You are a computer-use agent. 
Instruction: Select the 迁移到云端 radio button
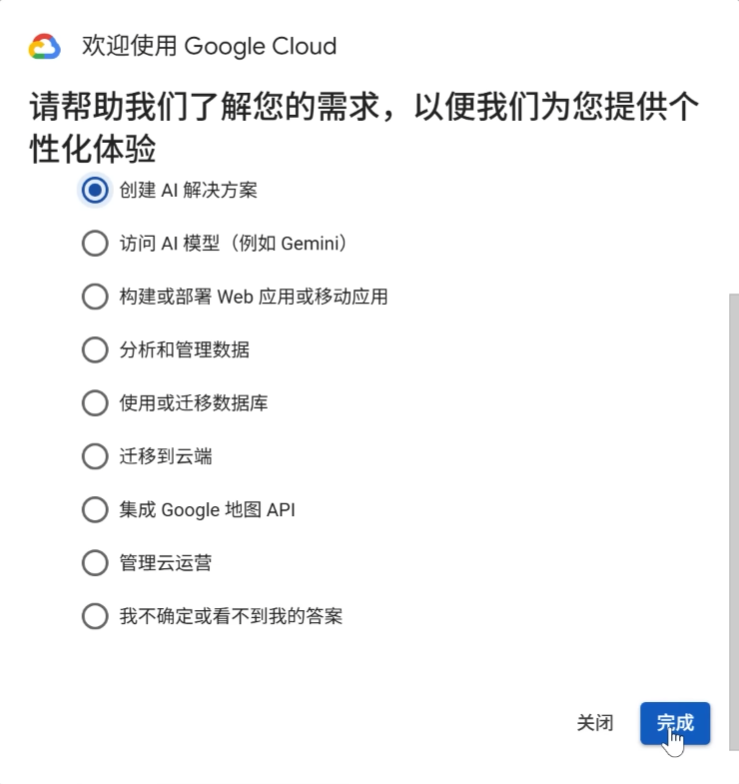pyautogui.click(x=95, y=456)
